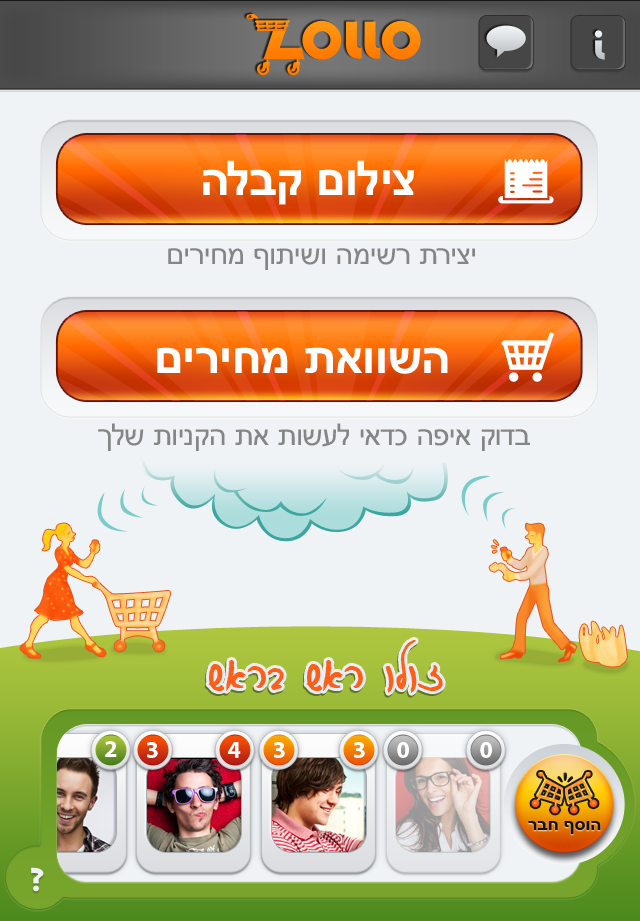640x921 pixels.
Task: Open the info icon
Action: 597,42
